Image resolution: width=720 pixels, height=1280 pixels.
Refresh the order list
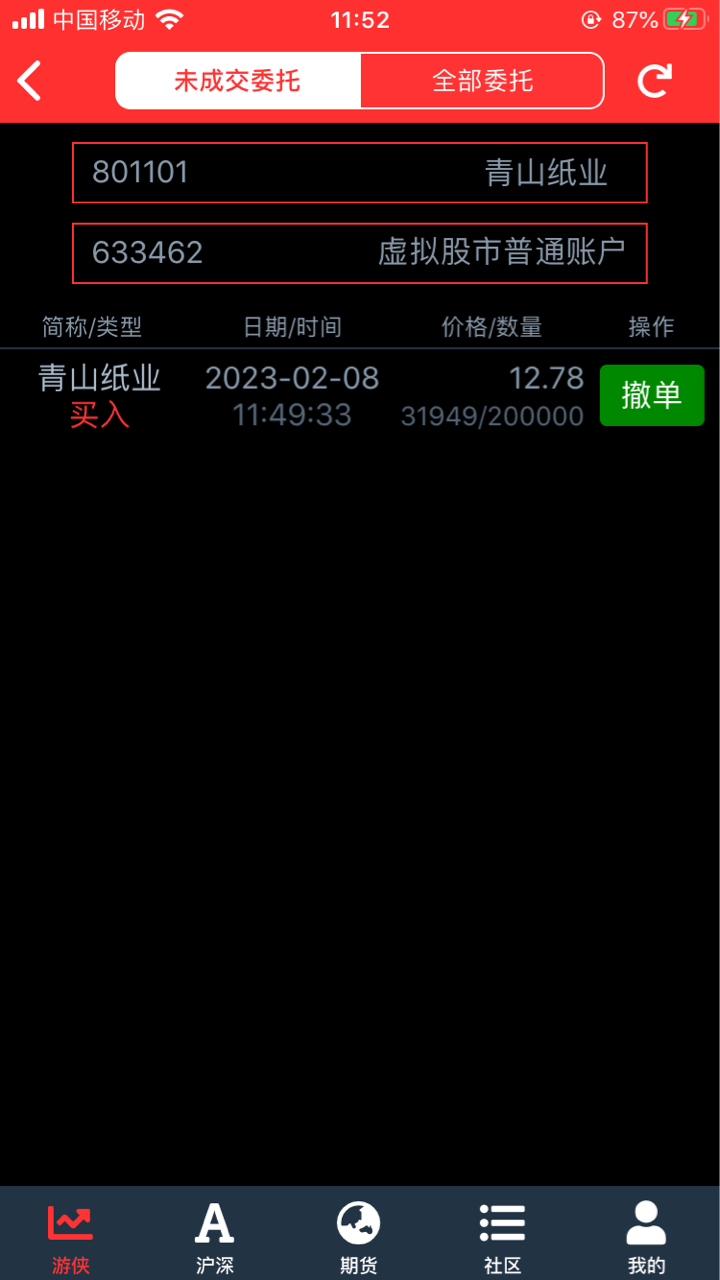point(655,81)
